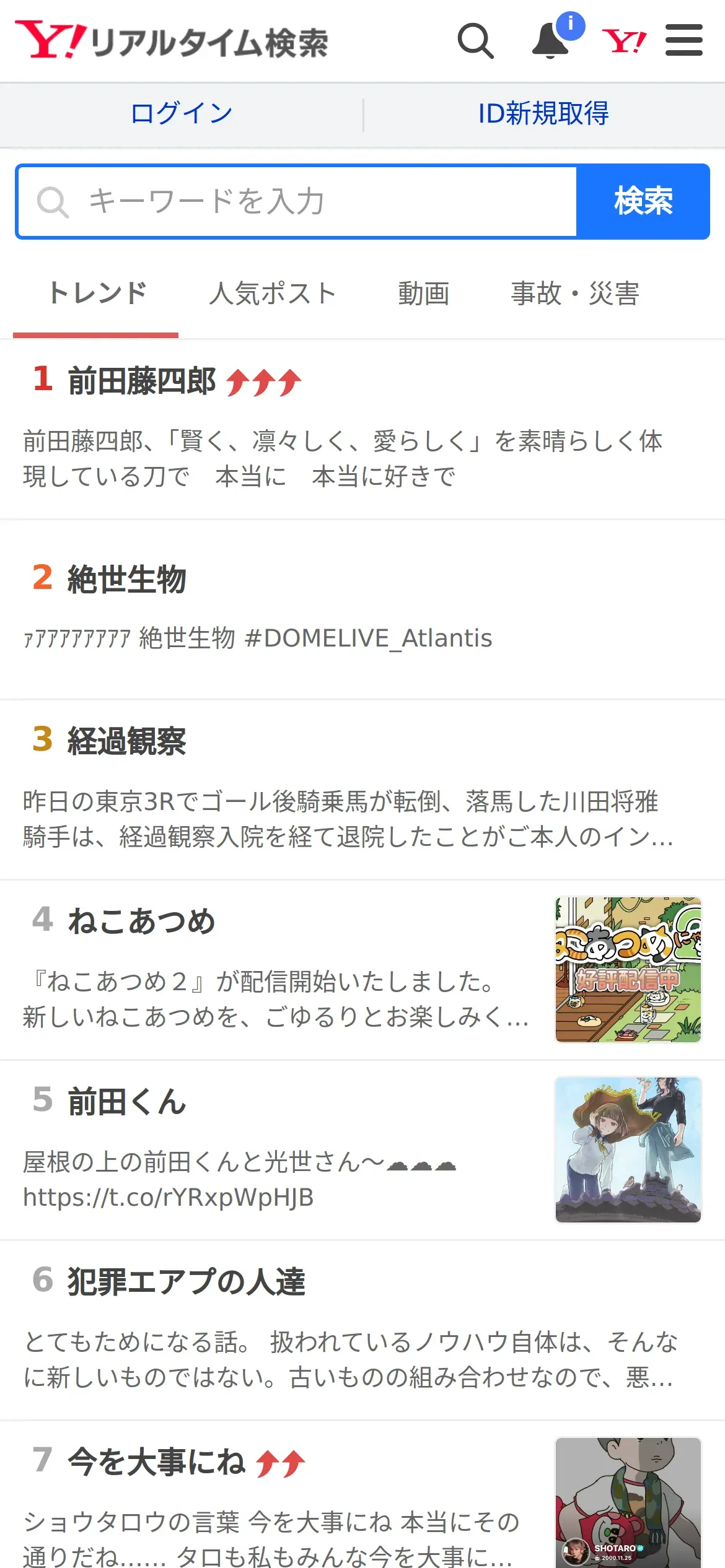Open trend 6 犯罪エアプの人達
This screenshot has height=1568, width=725.
(362, 1331)
